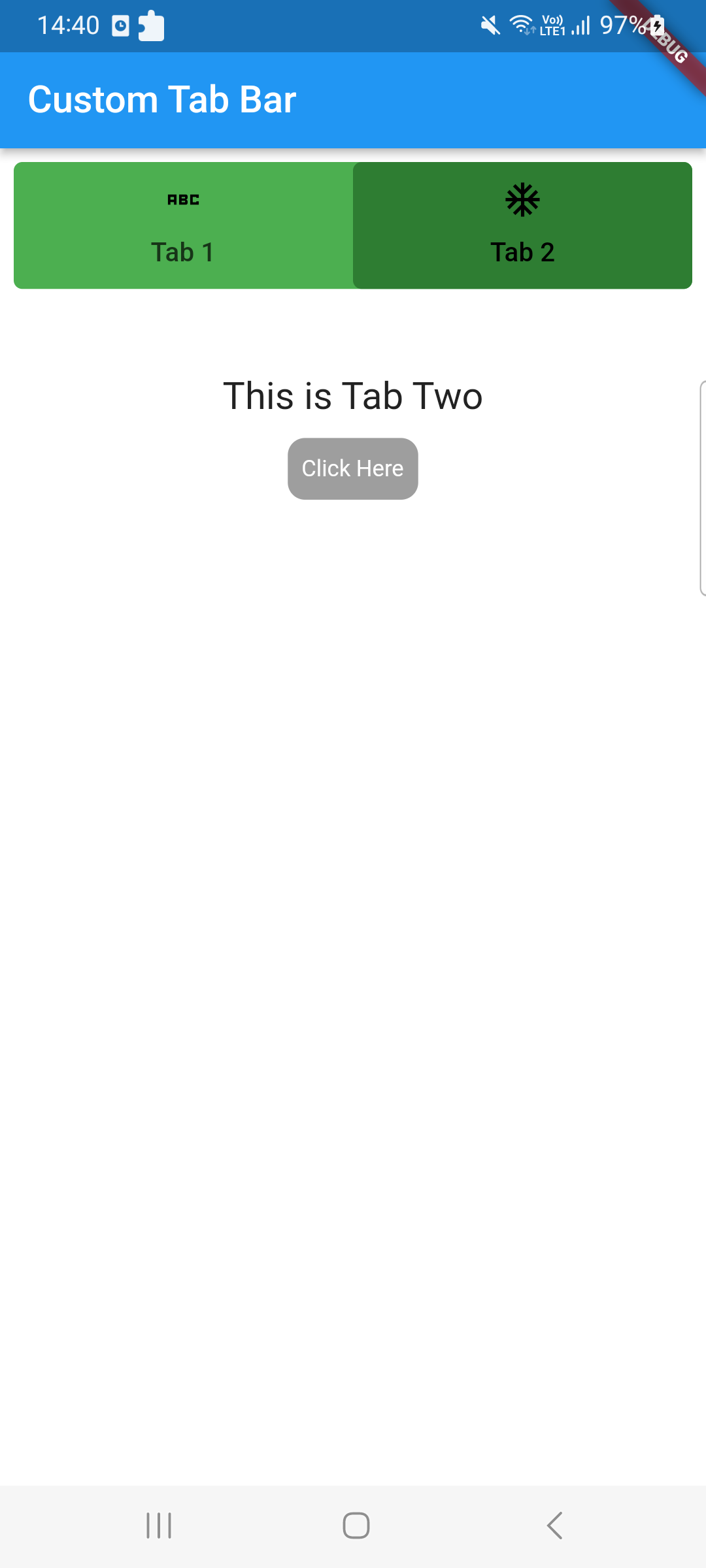This screenshot has height=1568, width=706.
Task: Switch to Tab 1
Action: point(183,225)
